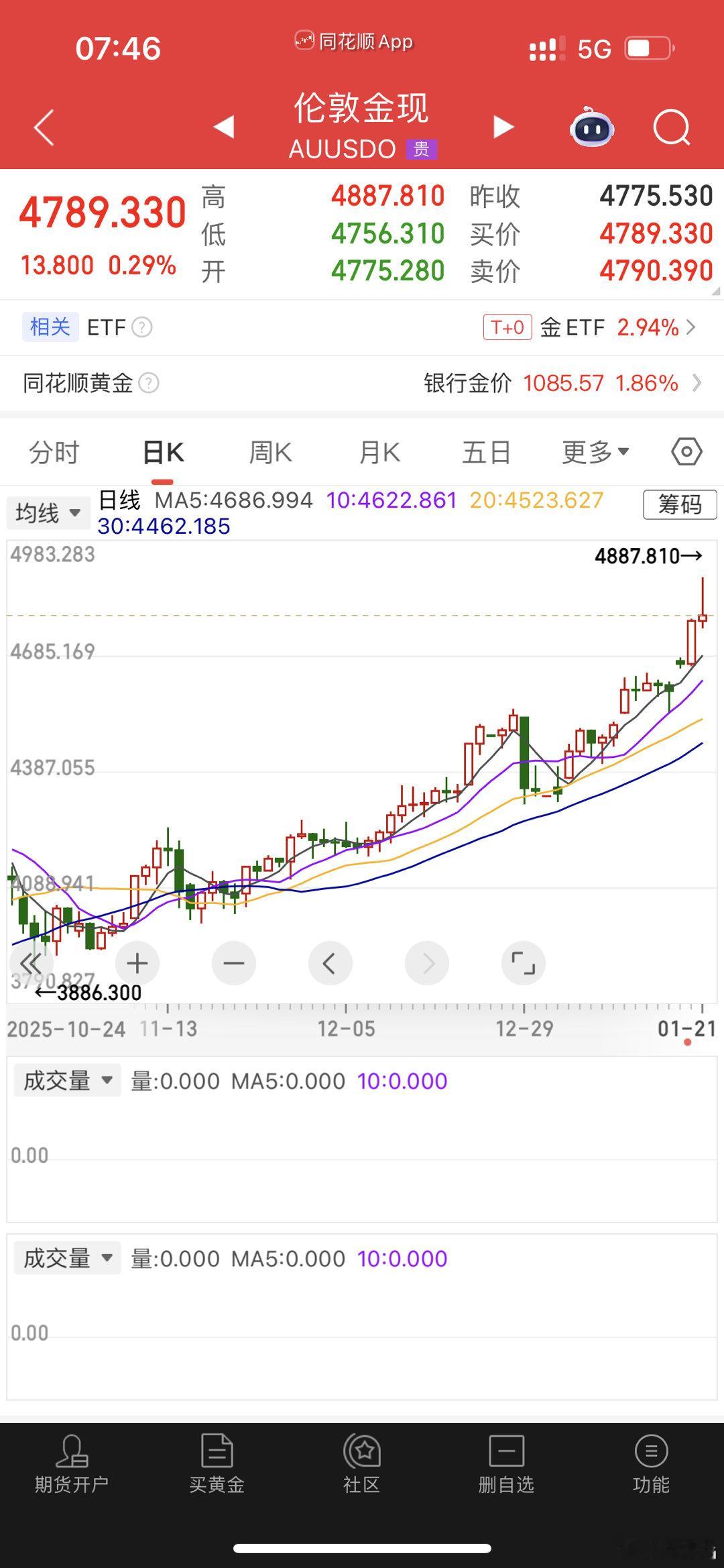
Task: Open the search with the magnifier icon
Action: [672, 126]
